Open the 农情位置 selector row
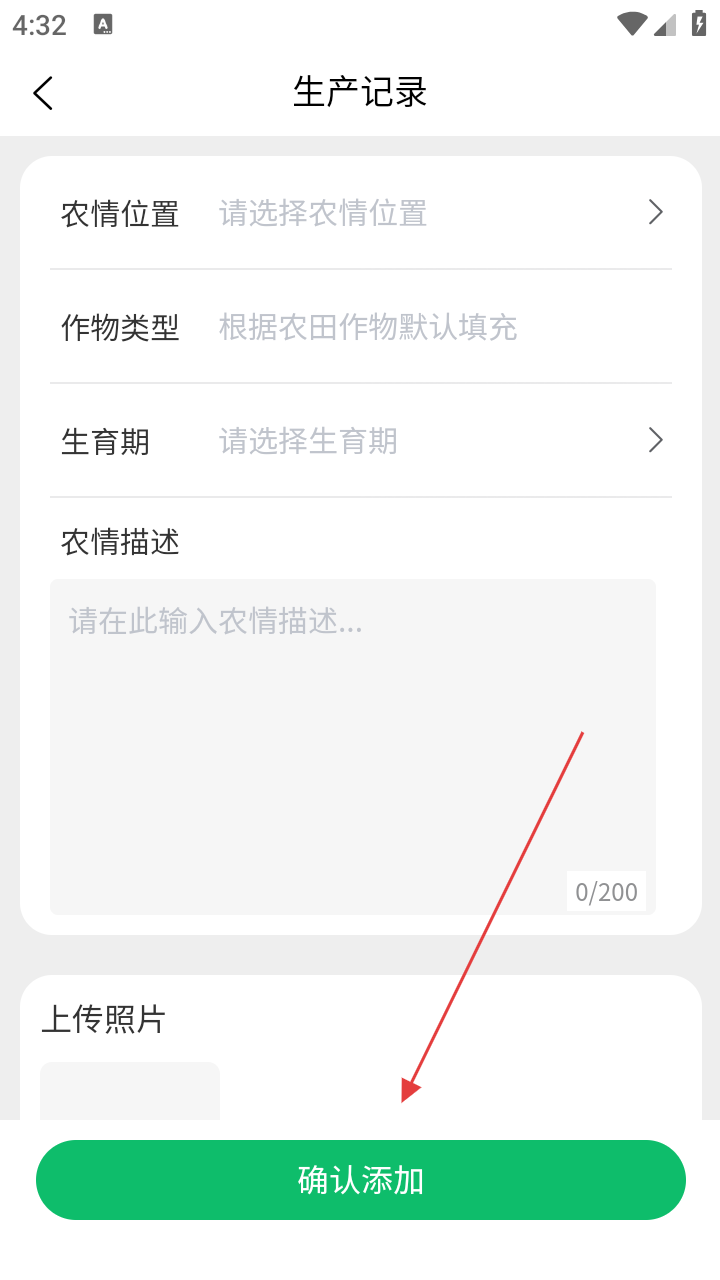720x1280 pixels. [x=360, y=213]
